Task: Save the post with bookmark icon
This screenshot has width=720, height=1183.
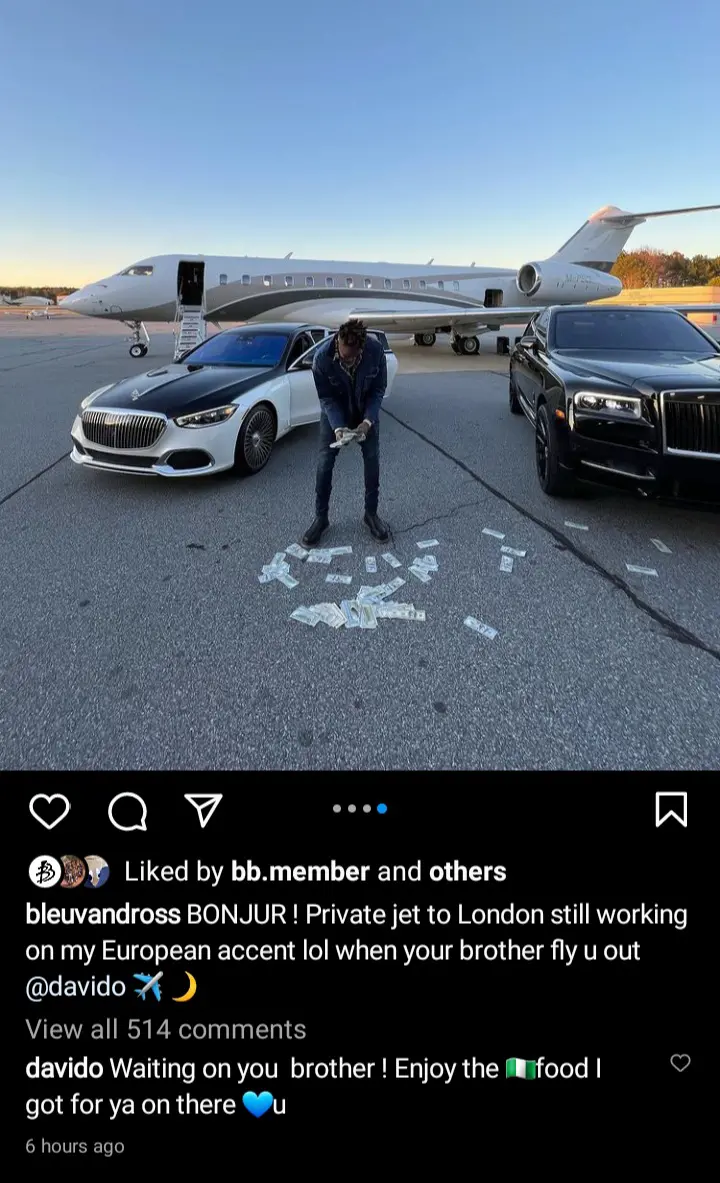Action: pyautogui.click(x=671, y=809)
